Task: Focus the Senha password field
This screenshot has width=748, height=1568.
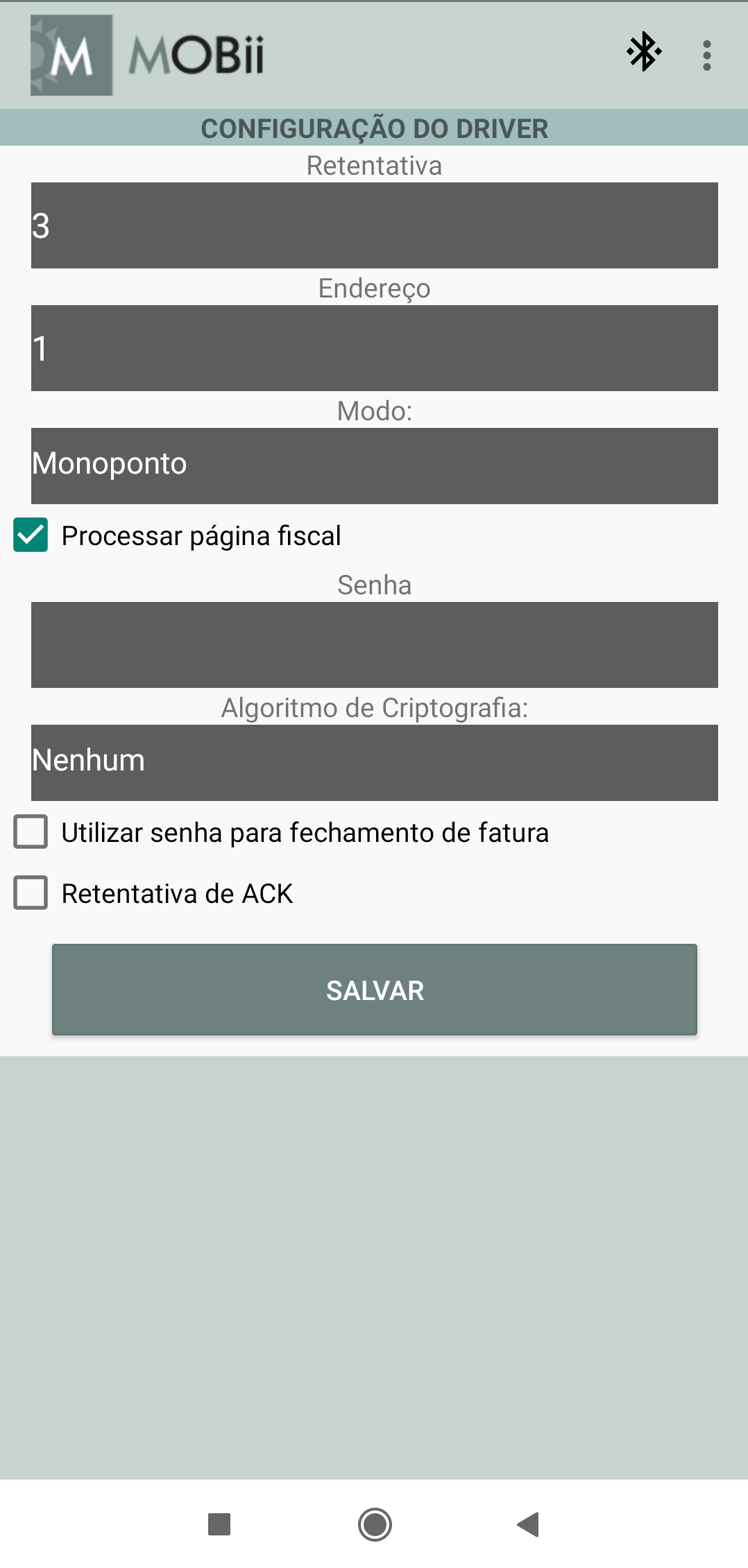Action: tap(375, 645)
